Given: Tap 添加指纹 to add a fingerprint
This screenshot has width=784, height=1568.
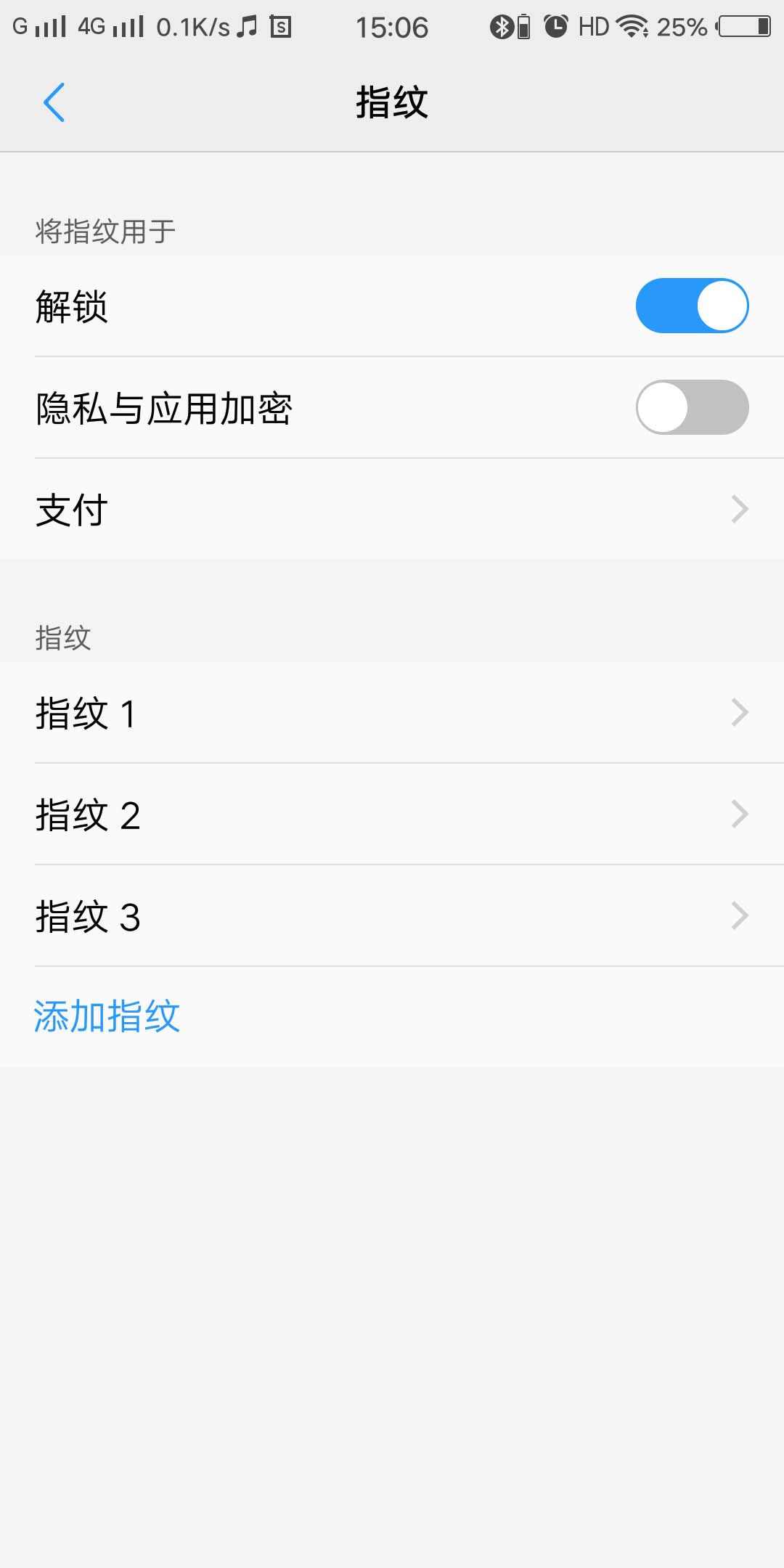Looking at the screenshot, I should 107,1016.
